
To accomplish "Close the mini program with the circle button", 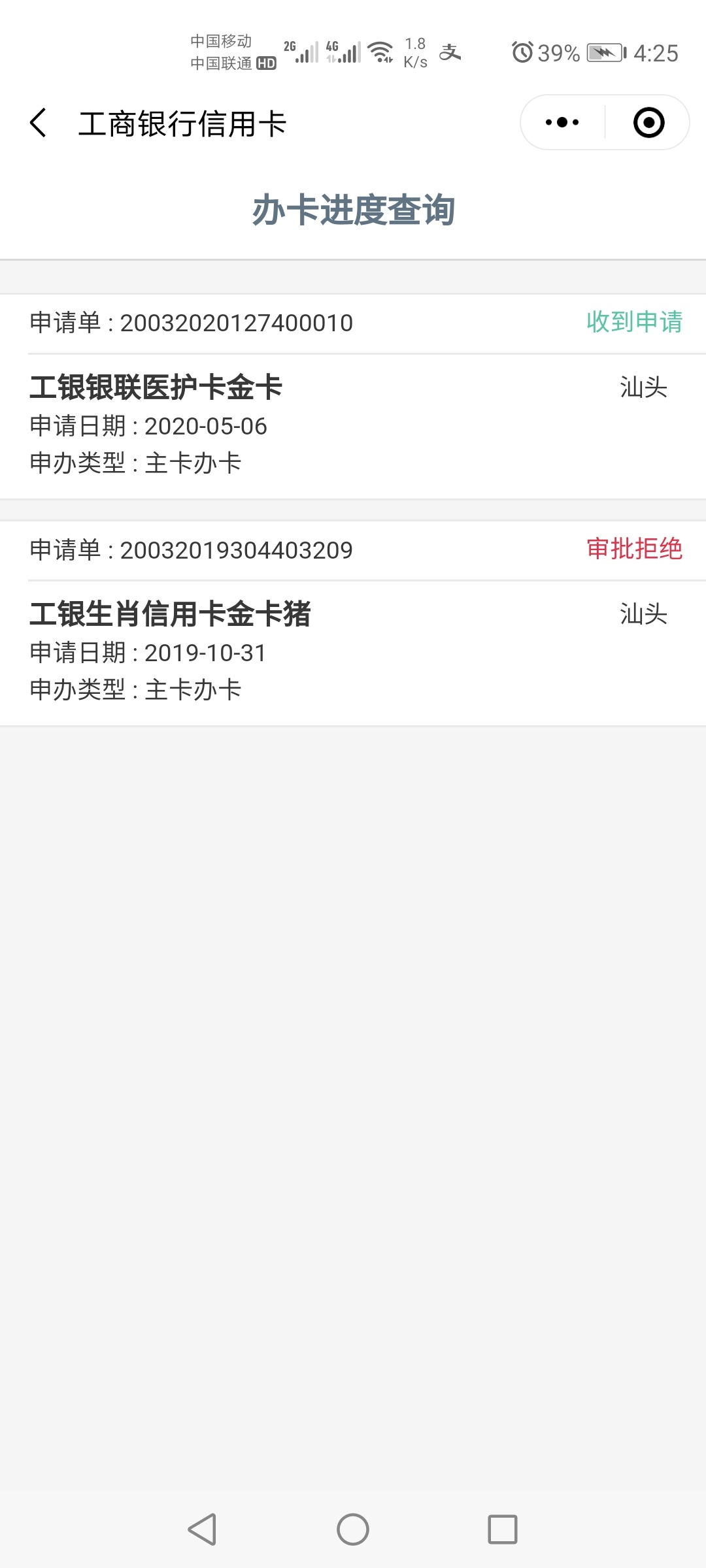I will click(x=648, y=122).
